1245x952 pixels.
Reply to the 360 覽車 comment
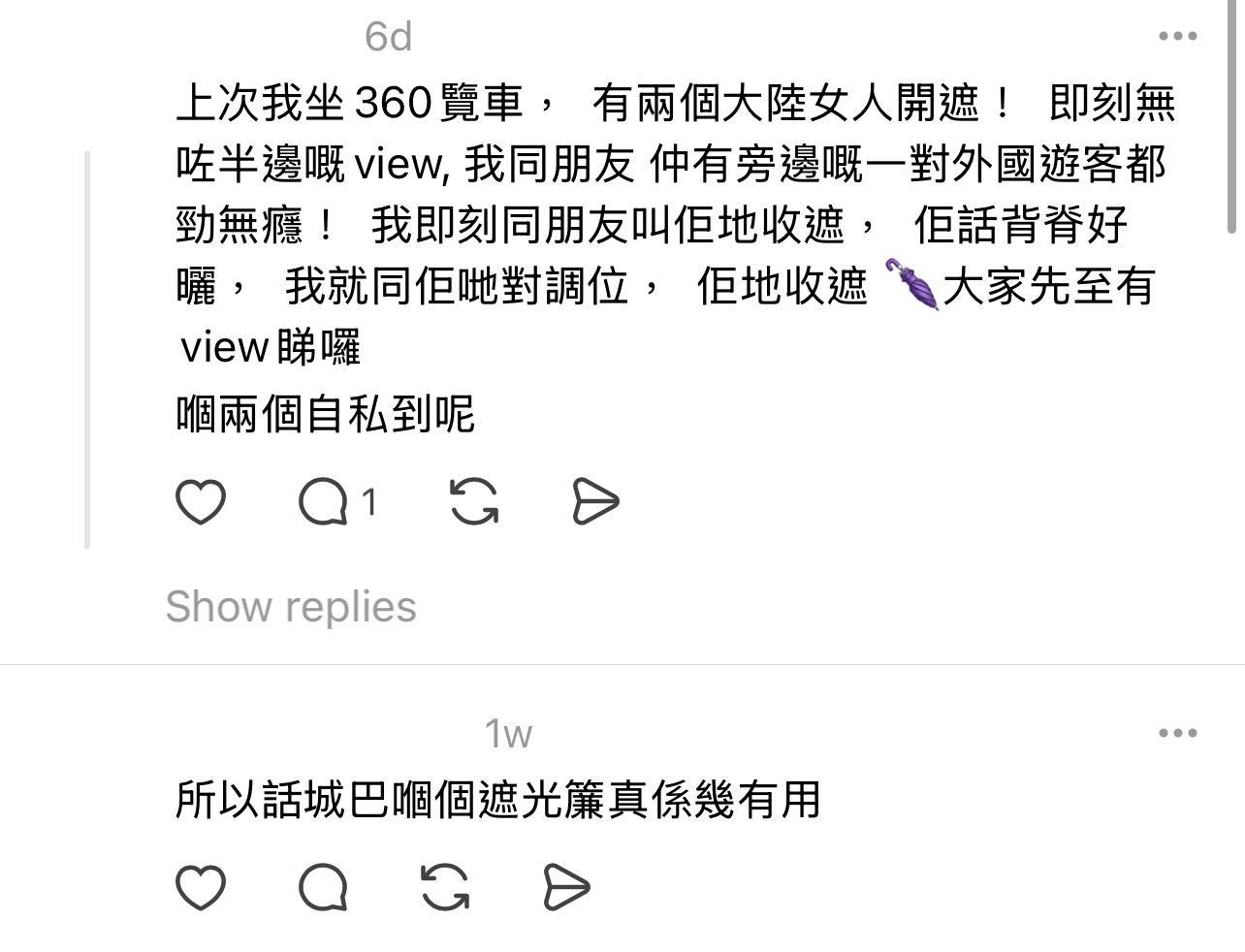(324, 502)
